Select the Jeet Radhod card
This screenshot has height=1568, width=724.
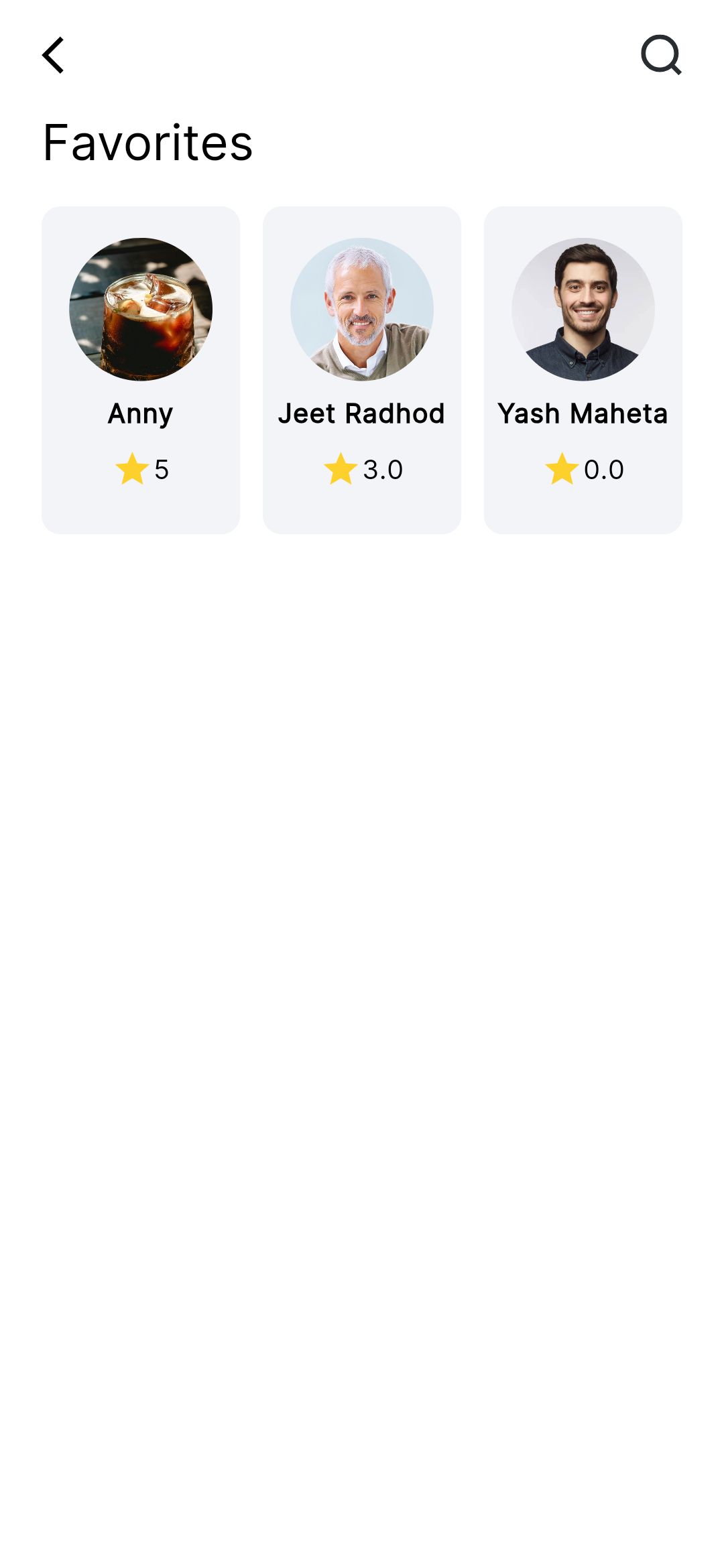click(x=362, y=370)
